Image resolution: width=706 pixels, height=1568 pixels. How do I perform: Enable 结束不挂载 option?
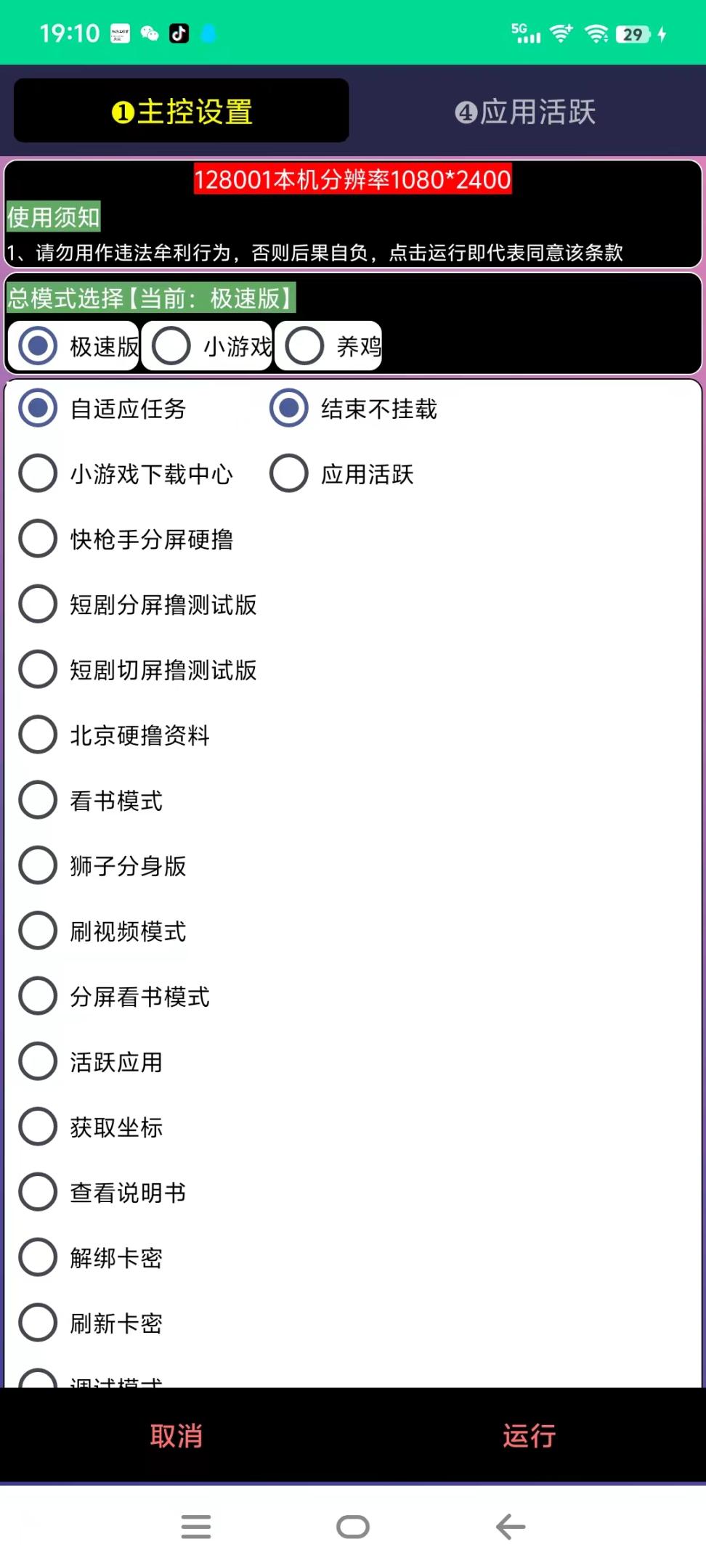point(288,409)
